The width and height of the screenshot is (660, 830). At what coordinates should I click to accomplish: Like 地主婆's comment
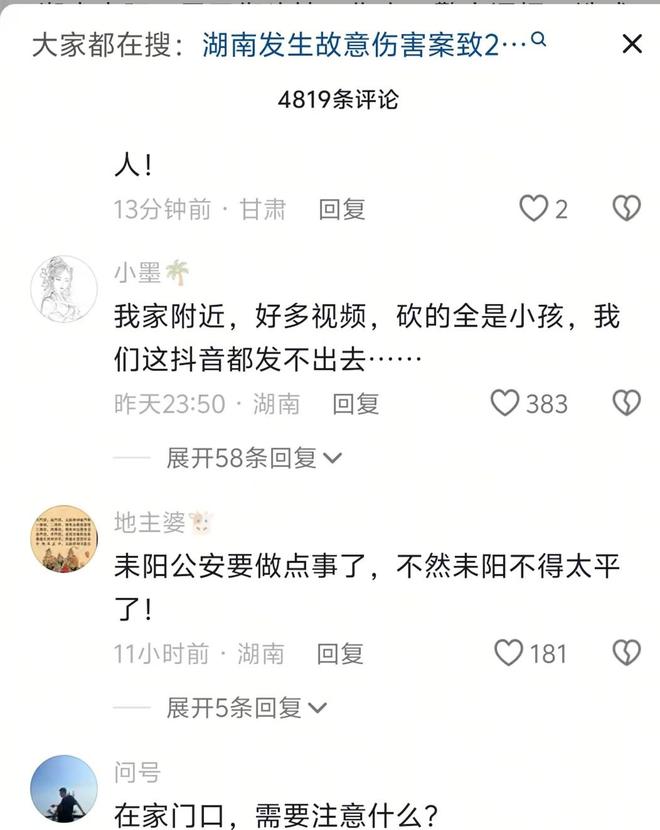point(509,653)
